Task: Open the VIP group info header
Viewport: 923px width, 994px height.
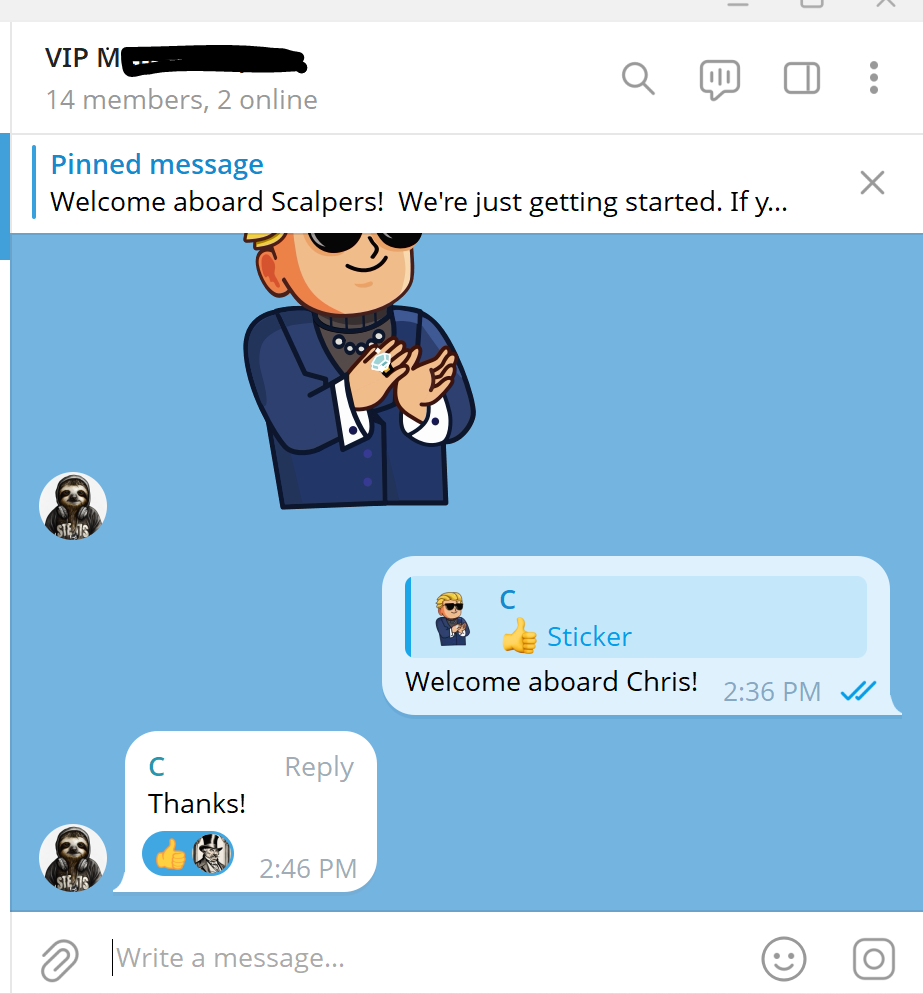Action: 180,78
